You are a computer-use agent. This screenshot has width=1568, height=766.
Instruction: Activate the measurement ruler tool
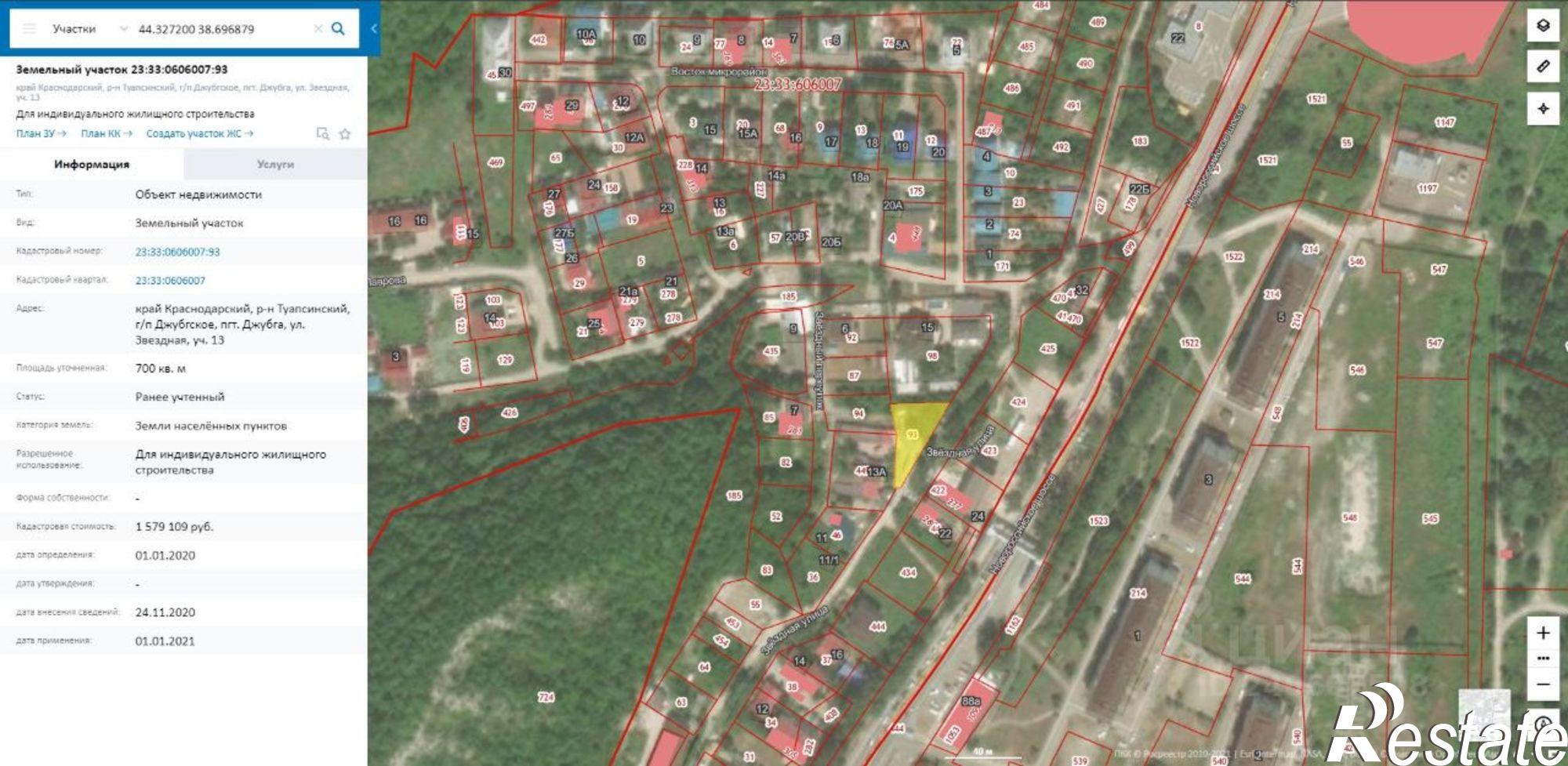1542,67
